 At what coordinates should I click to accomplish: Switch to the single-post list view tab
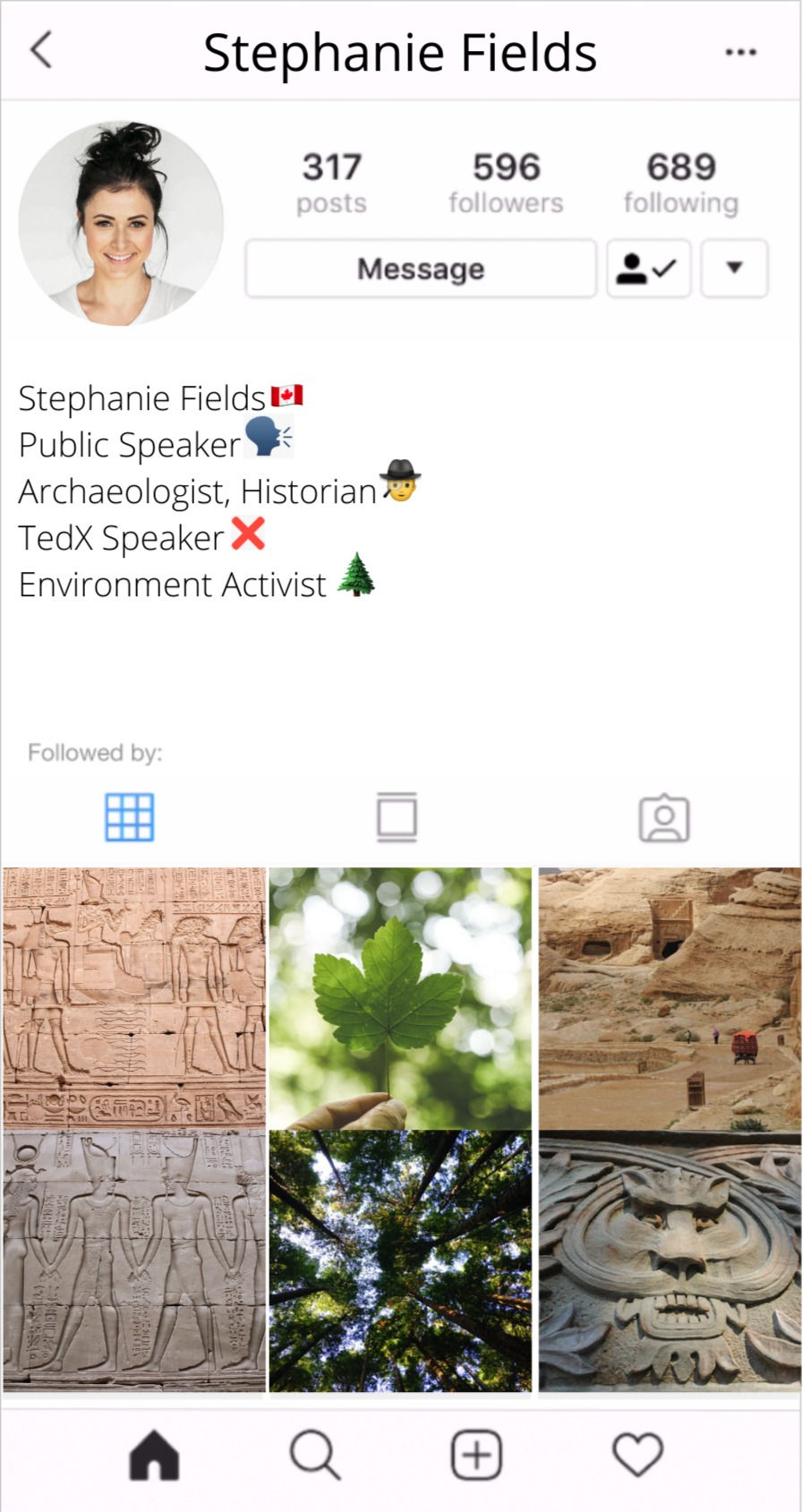[x=397, y=816]
